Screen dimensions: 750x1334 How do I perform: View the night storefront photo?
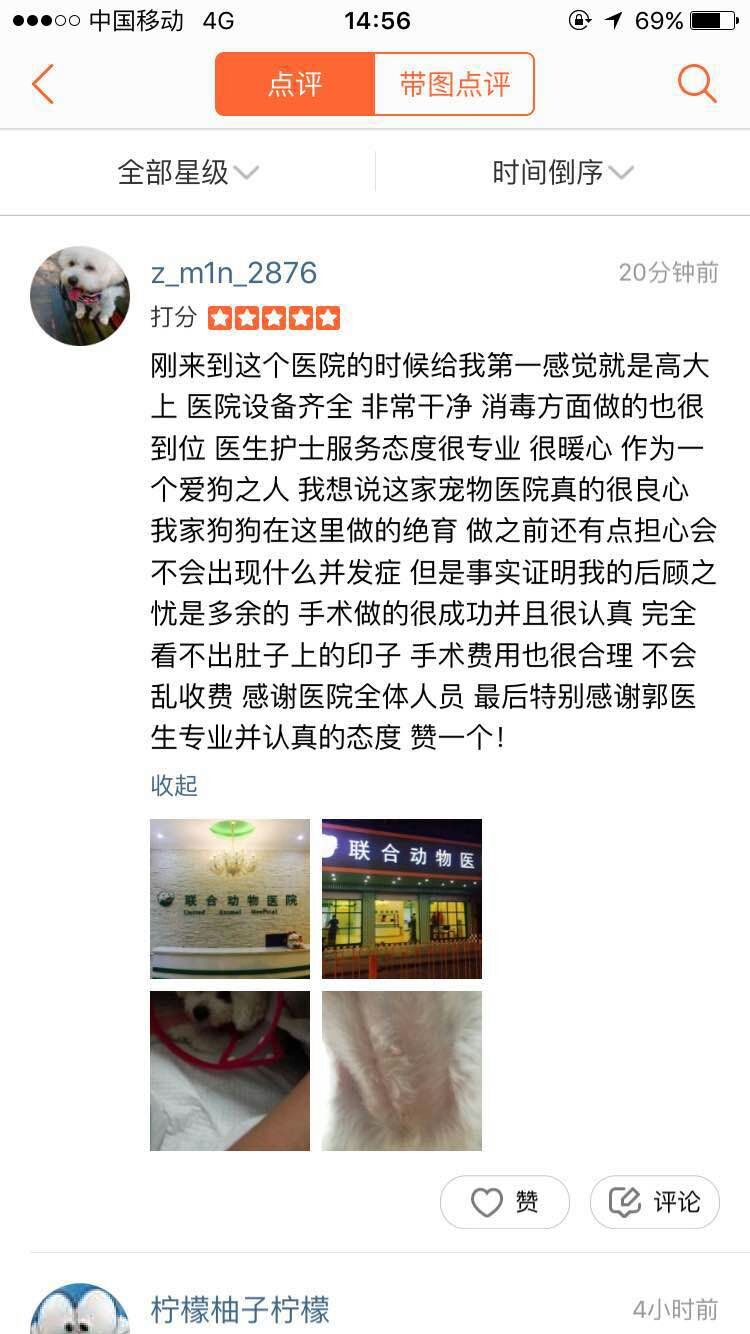tap(401, 898)
